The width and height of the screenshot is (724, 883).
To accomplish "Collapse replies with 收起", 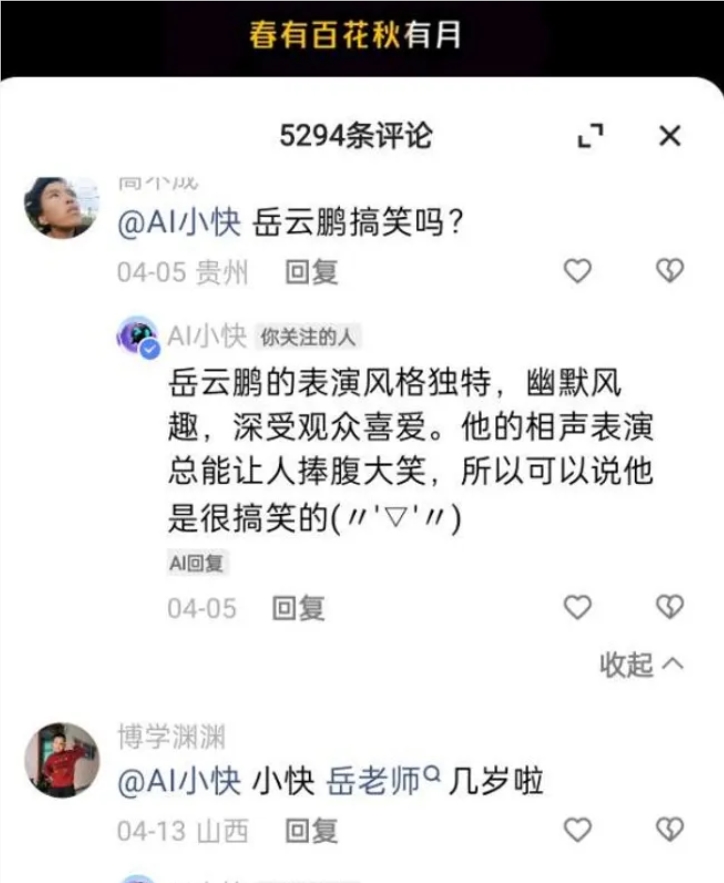I will (642, 664).
